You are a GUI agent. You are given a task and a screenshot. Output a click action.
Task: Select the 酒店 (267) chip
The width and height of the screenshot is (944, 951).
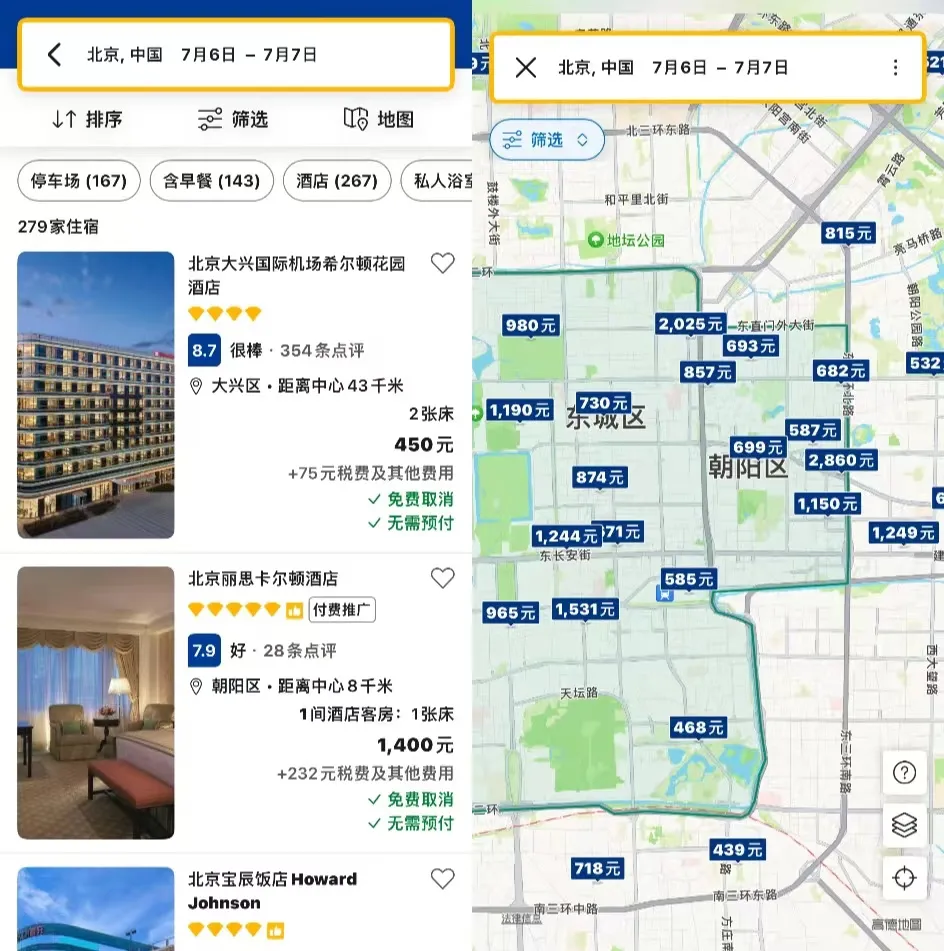pyautogui.click(x=337, y=181)
